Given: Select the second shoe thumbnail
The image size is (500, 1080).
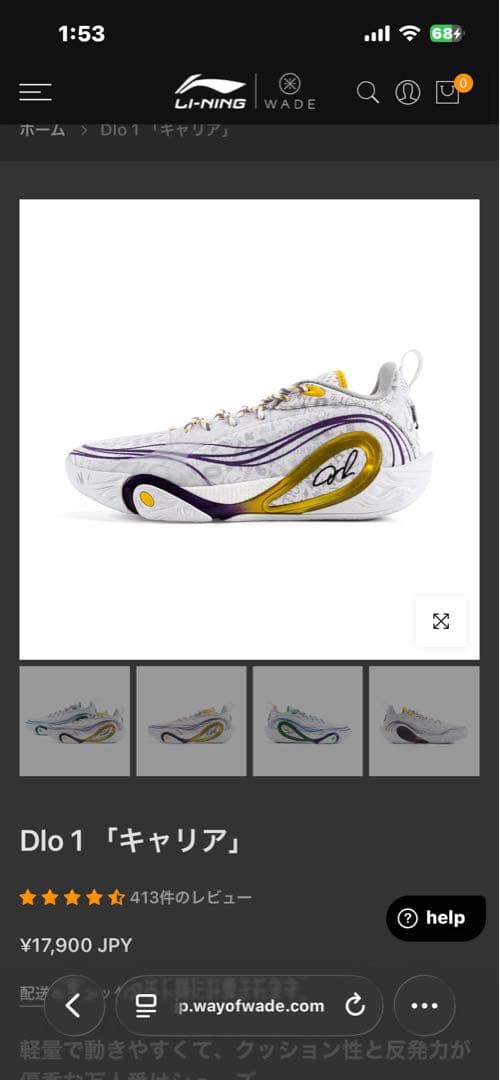Looking at the screenshot, I should point(191,721).
